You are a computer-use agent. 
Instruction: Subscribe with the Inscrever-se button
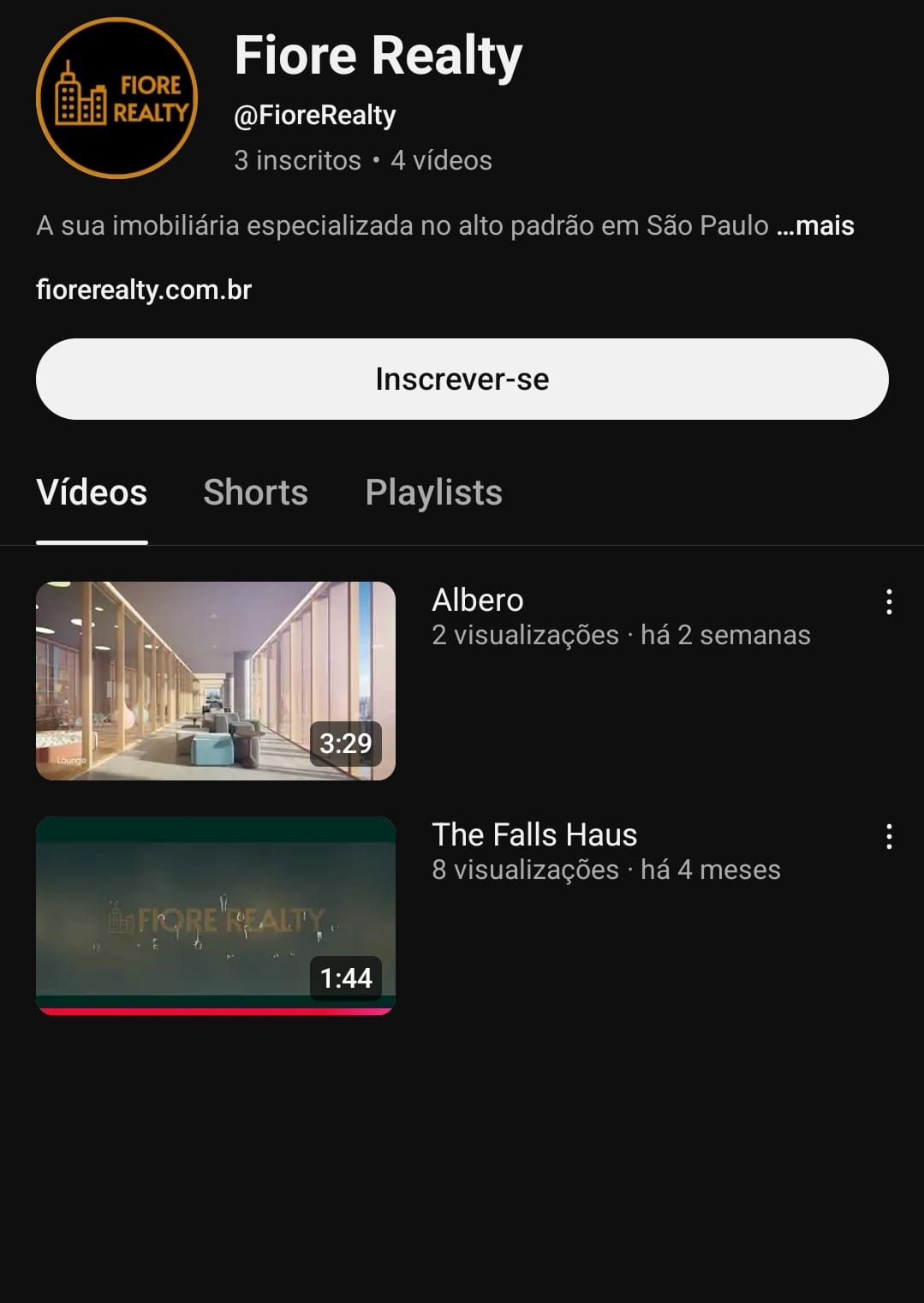click(462, 379)
